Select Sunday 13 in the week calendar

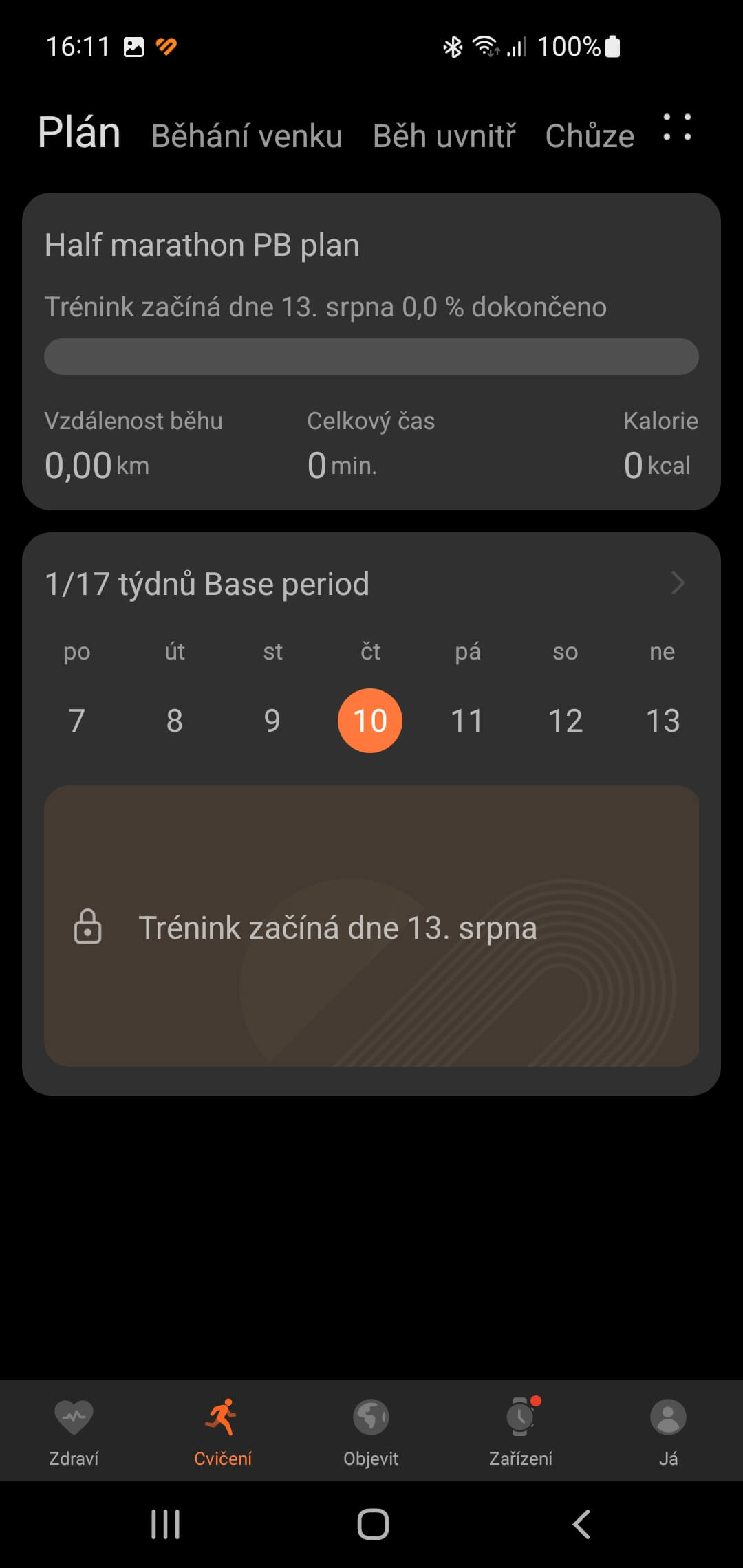coord(663,721)
